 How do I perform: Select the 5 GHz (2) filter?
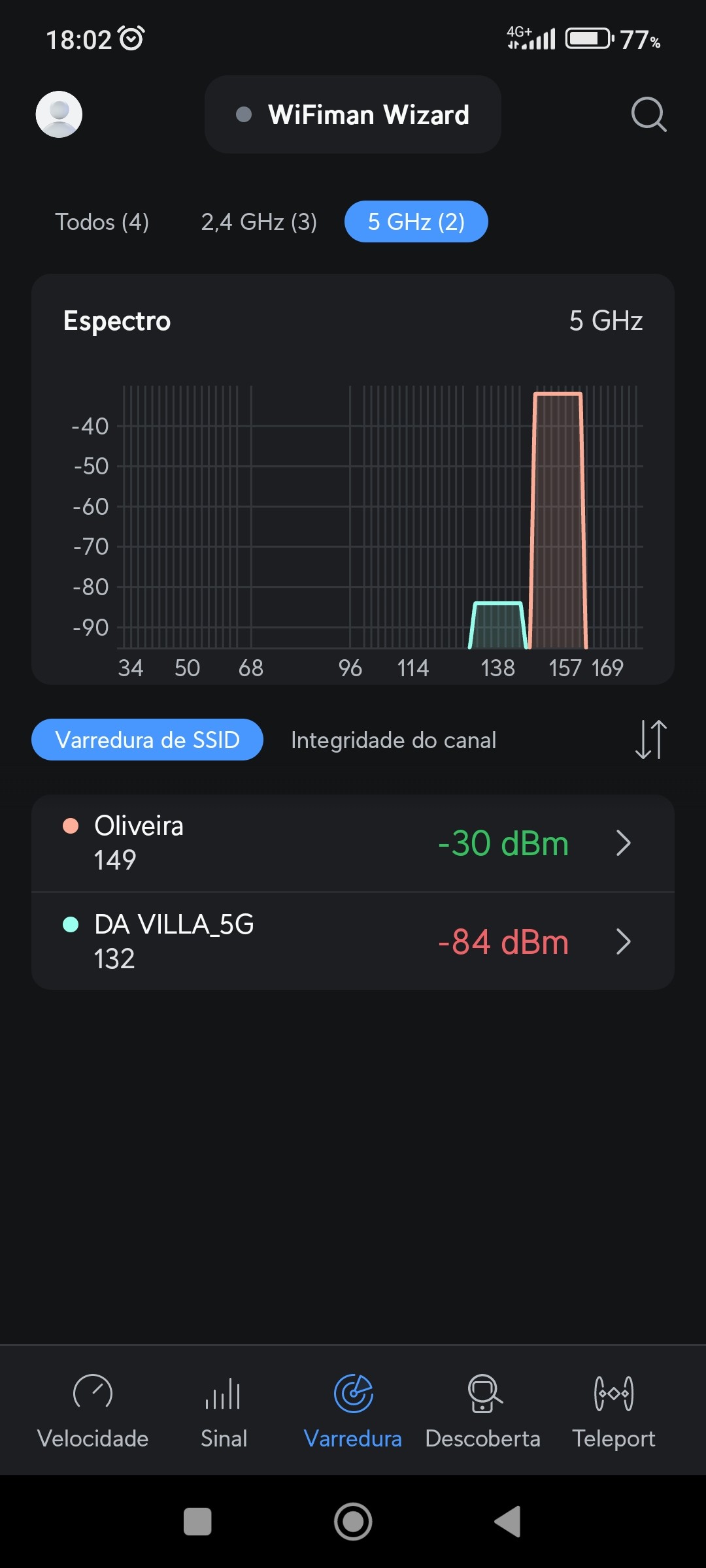tap(416, 222)
